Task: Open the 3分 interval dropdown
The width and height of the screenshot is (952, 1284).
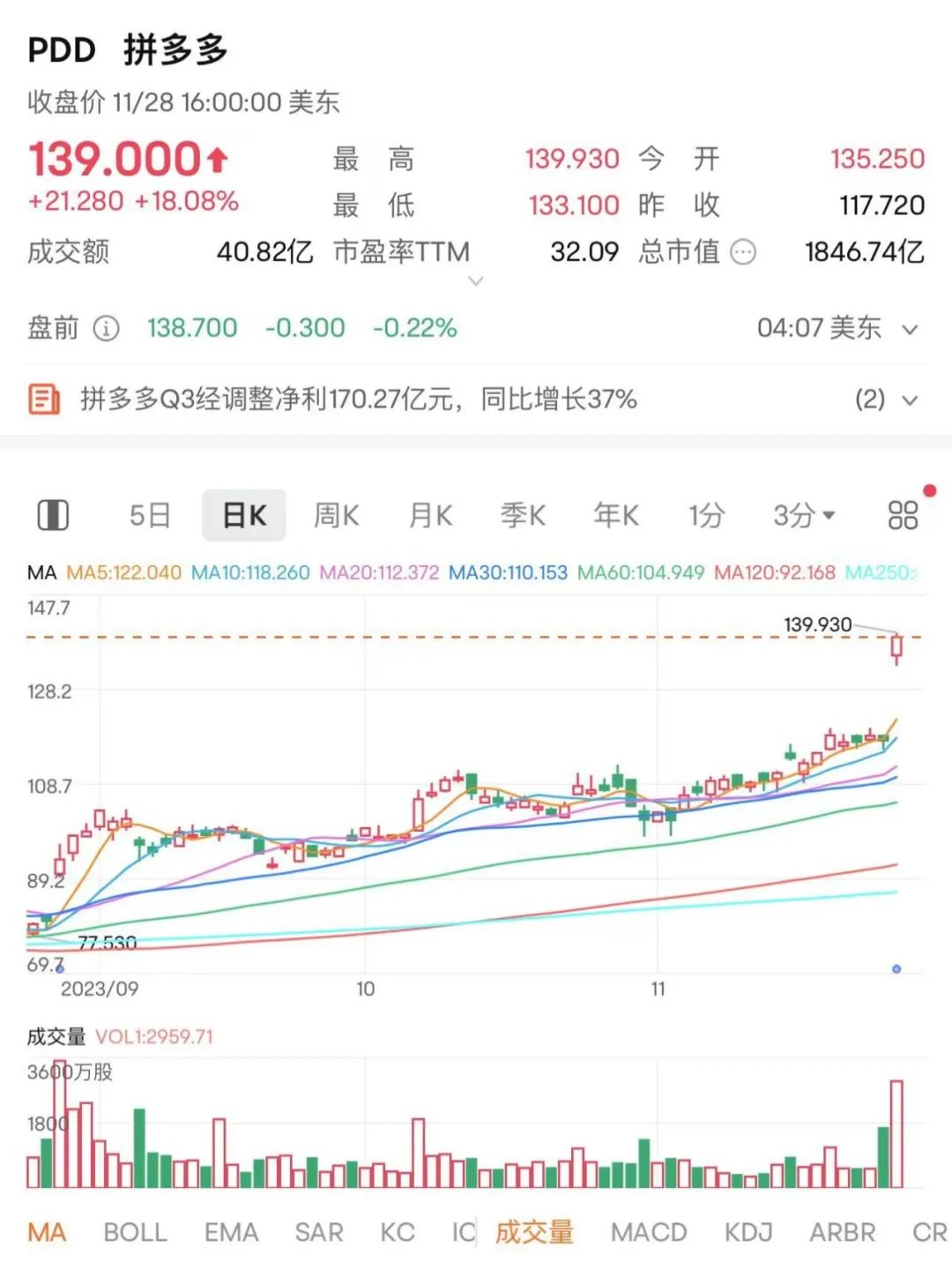Action: [x=800, y=514]
